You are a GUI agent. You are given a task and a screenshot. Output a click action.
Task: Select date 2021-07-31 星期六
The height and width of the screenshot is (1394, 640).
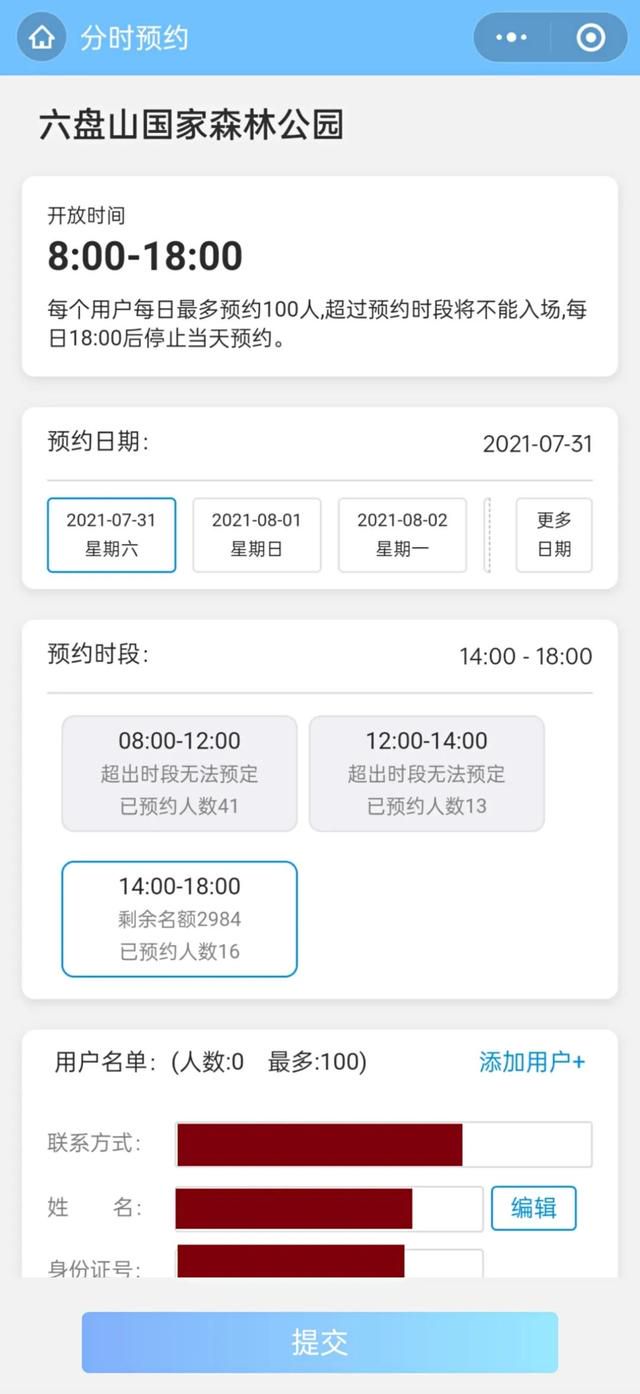[111, 535]
